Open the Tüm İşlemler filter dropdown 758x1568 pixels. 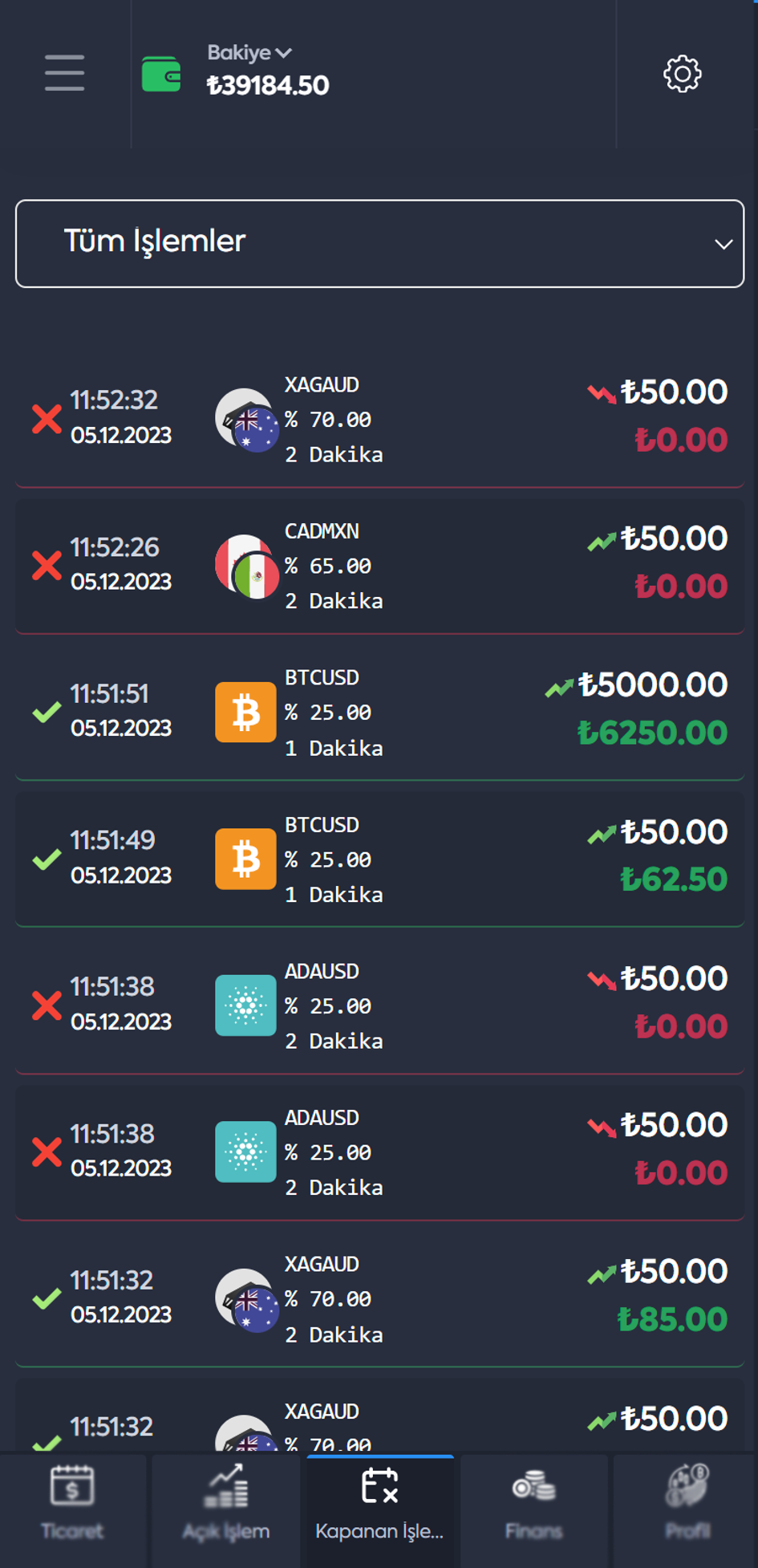pos(379,243)
